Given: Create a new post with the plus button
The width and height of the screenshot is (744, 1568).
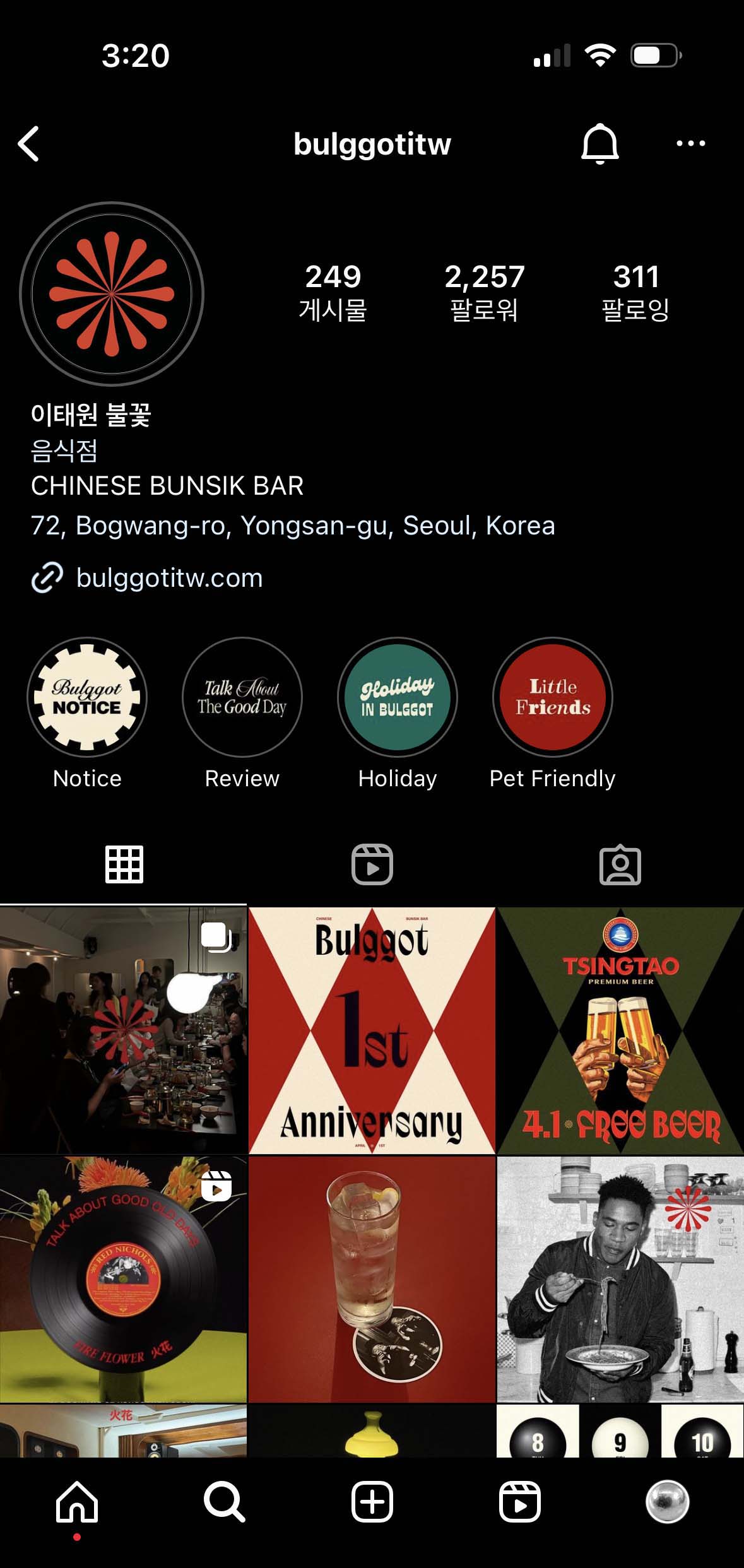Looking at the screenshot, I should click(372, 1502).
